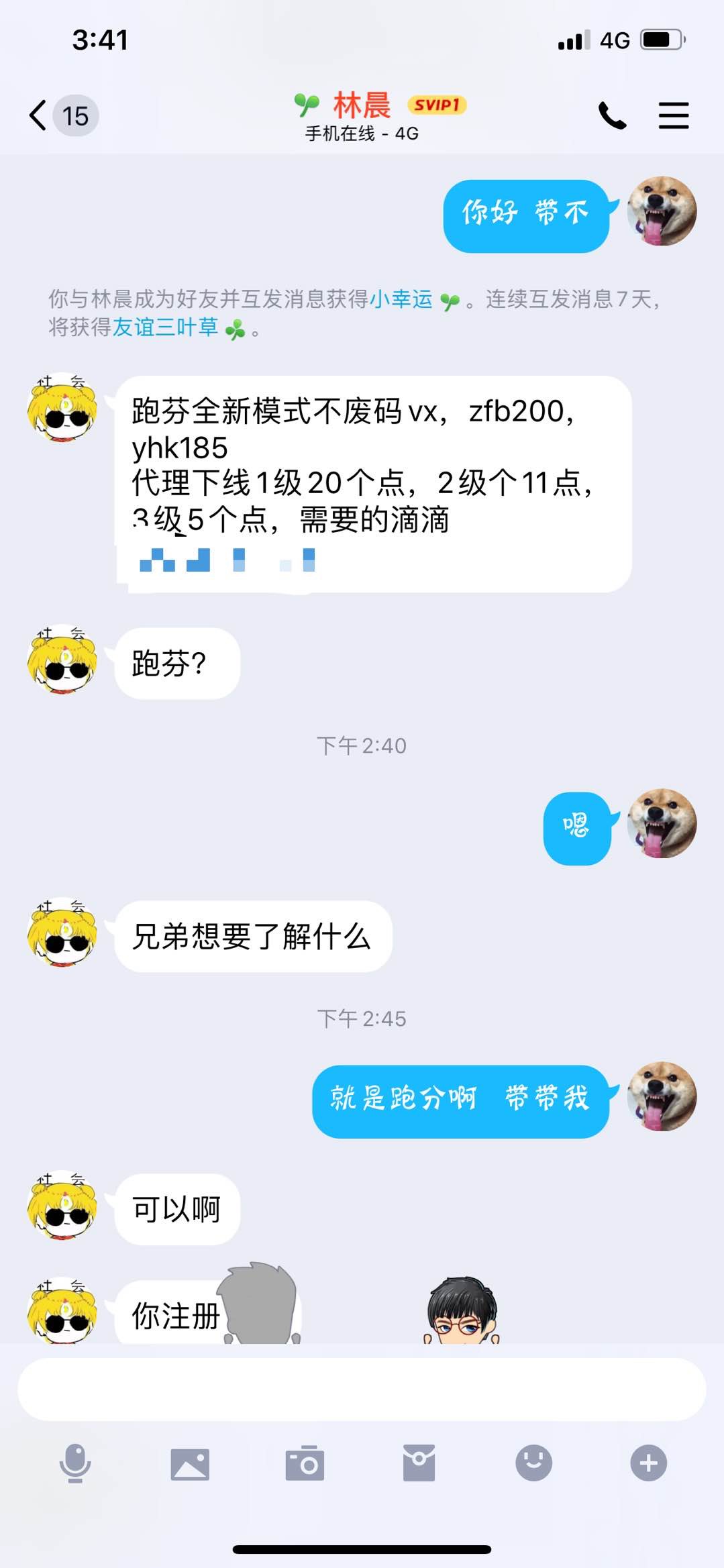
Task: Open the photo gallery picker
Action: 190,1464
